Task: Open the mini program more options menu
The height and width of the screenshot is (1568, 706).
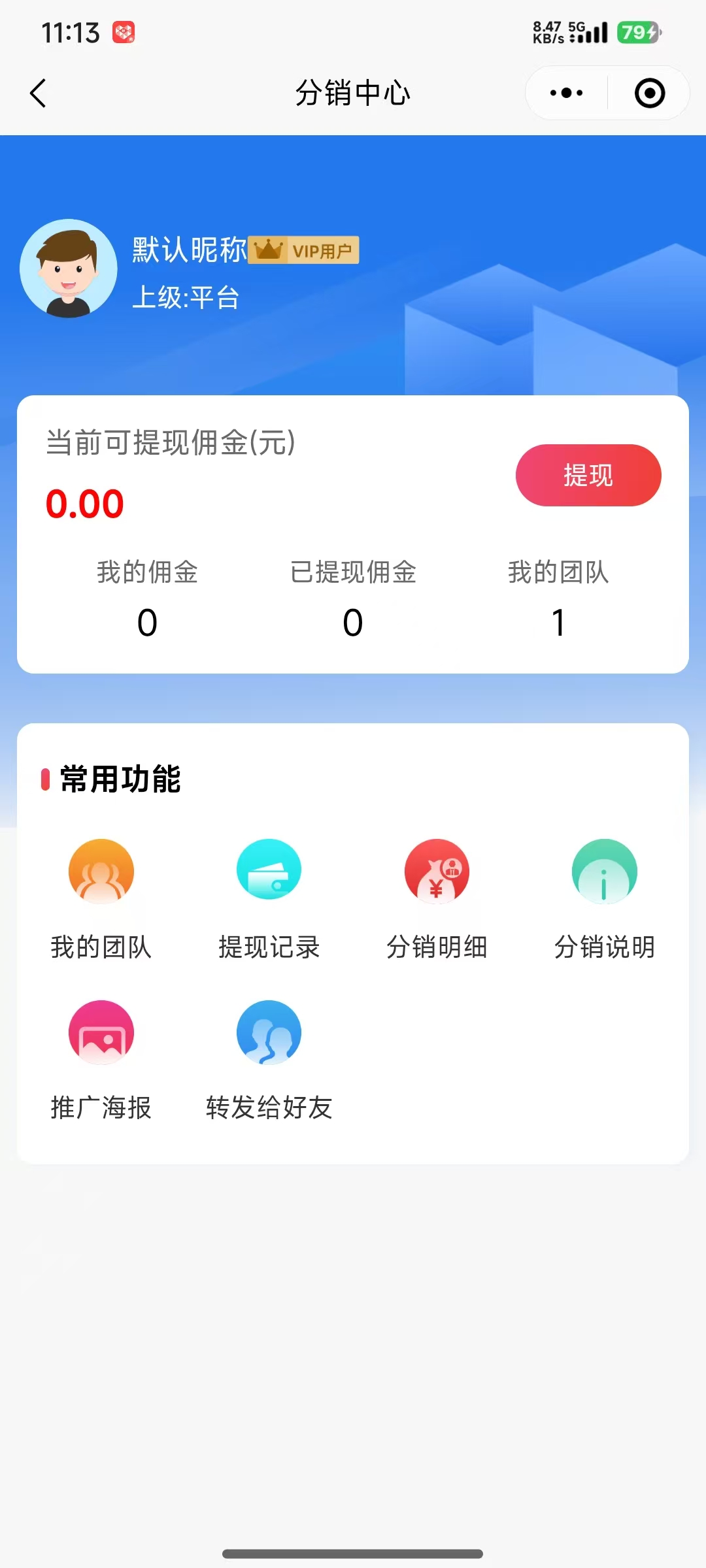Action: 566,93
